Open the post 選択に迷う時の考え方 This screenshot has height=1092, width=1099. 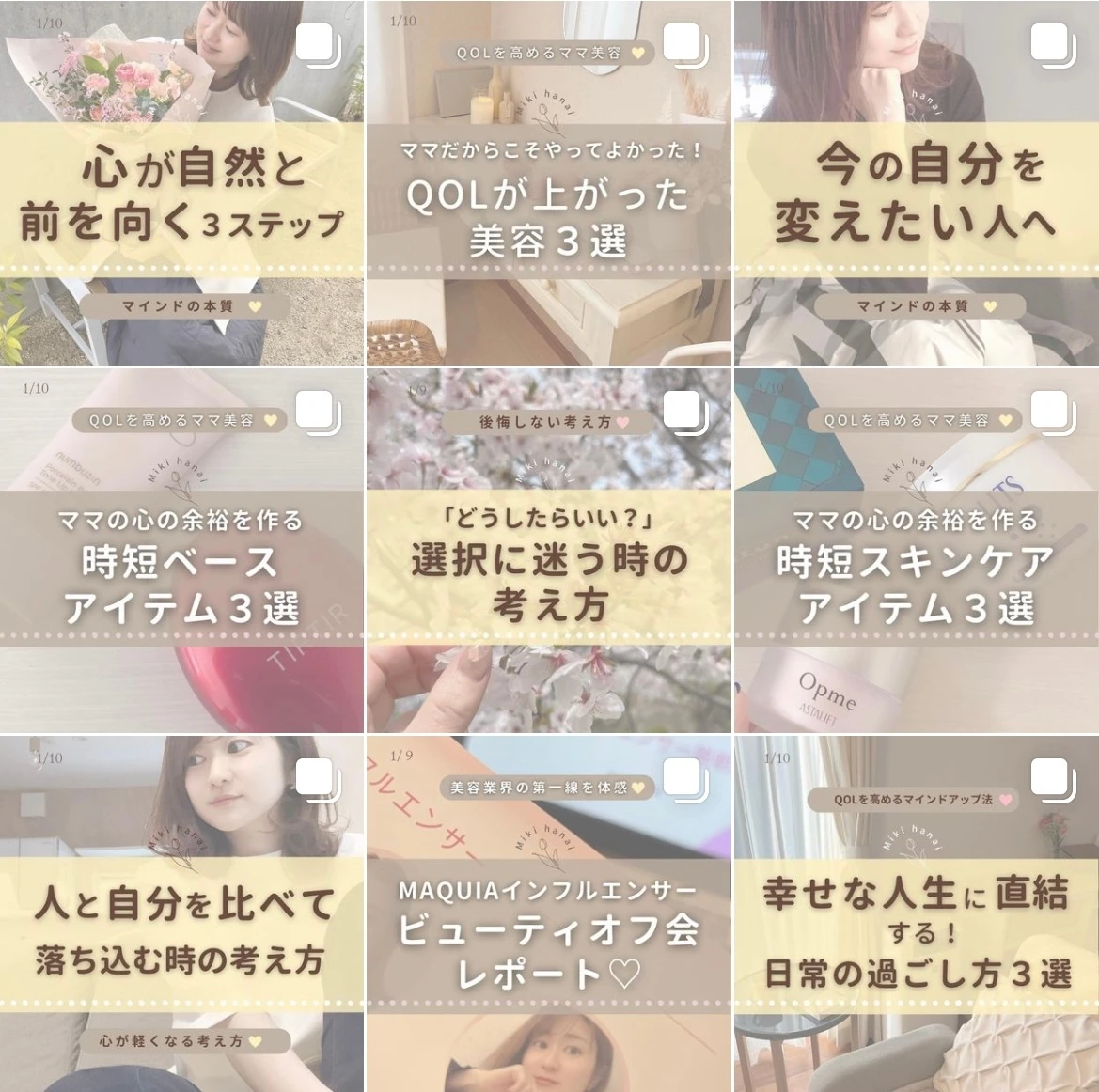coord(548,551)
